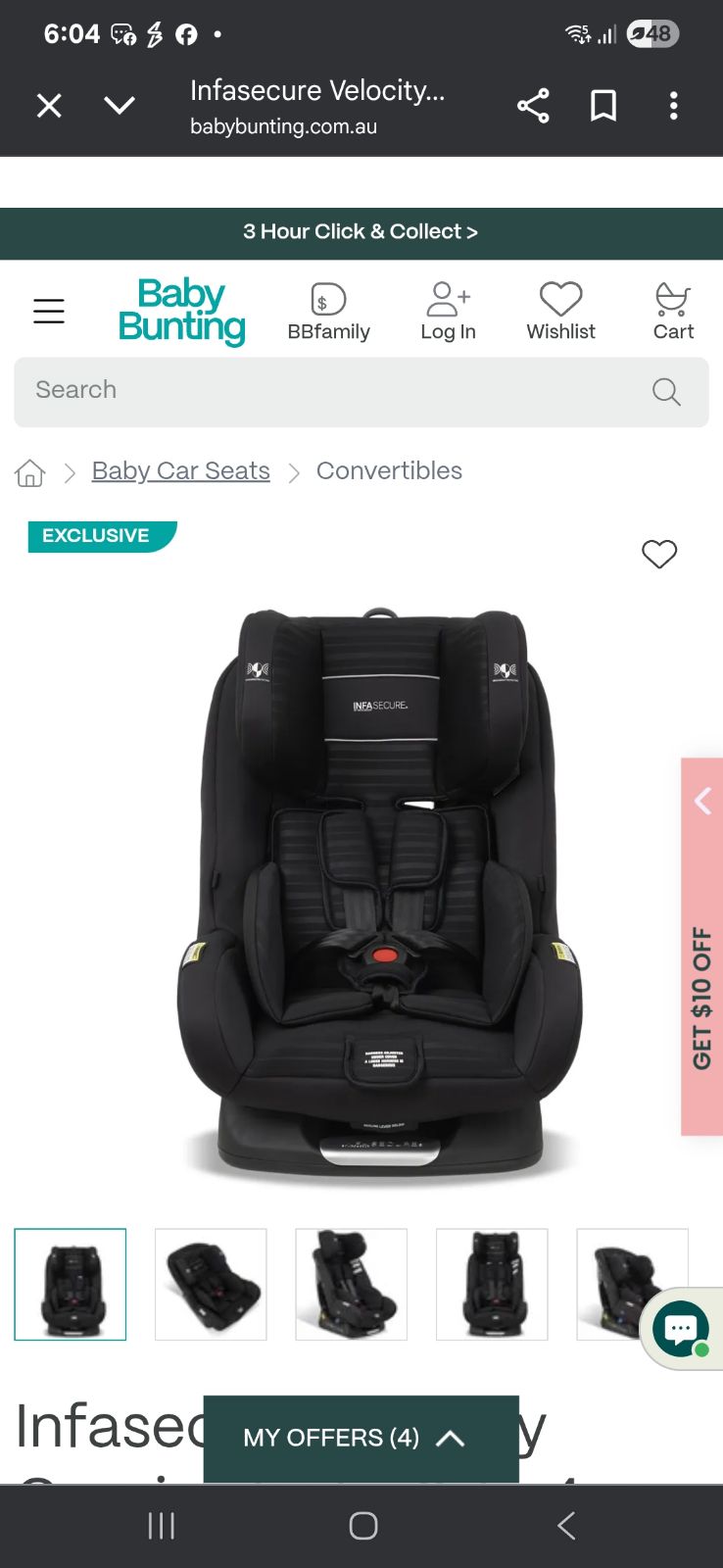This screenshot has width=723, height=1568.
Task: Bookmark this page in the browser
Action: [603, 105]
